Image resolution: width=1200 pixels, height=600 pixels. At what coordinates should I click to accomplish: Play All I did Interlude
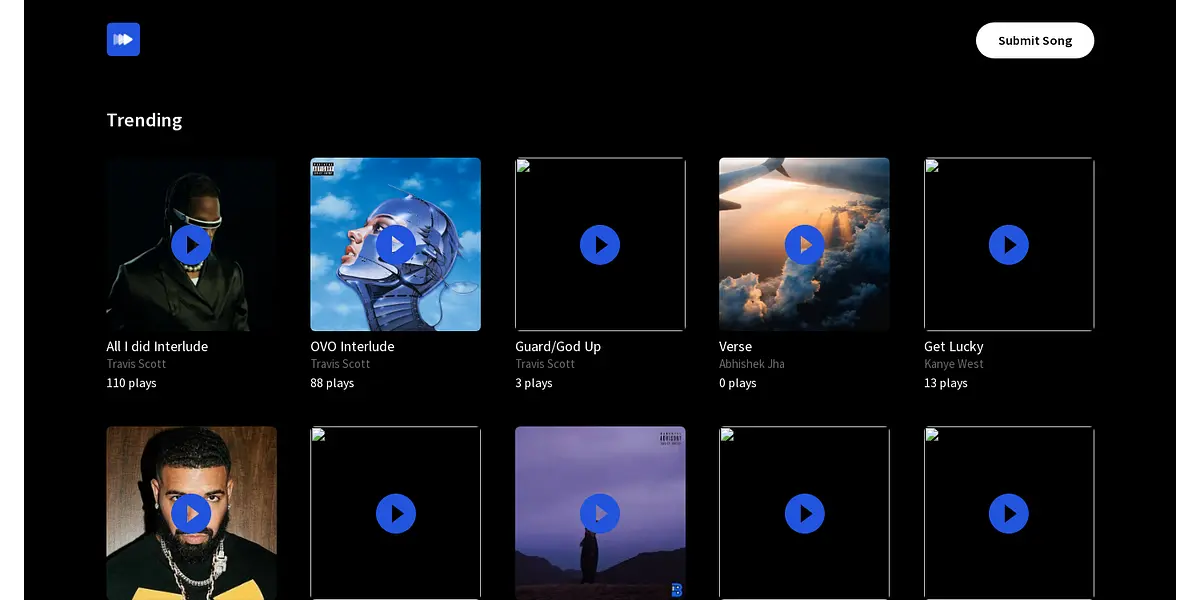click(191, 245)
